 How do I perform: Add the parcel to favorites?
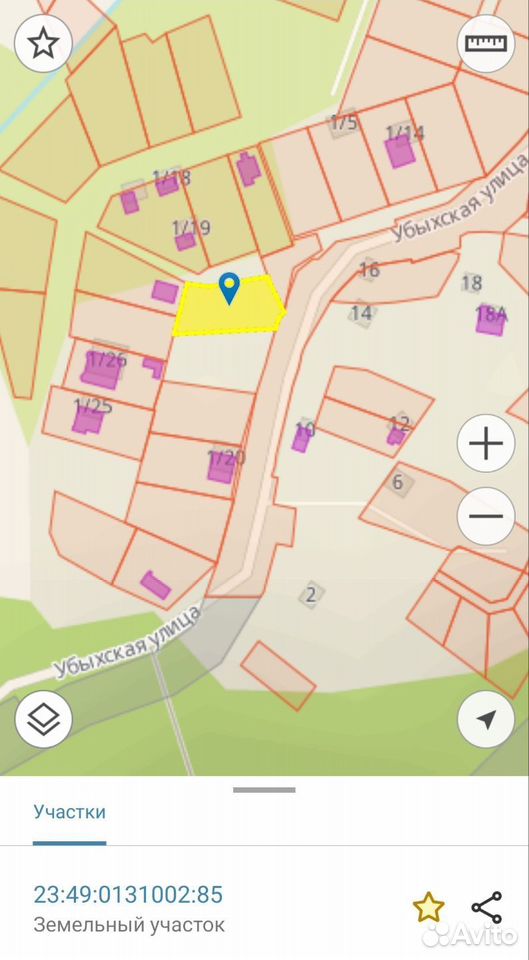(x=429, y=907)
